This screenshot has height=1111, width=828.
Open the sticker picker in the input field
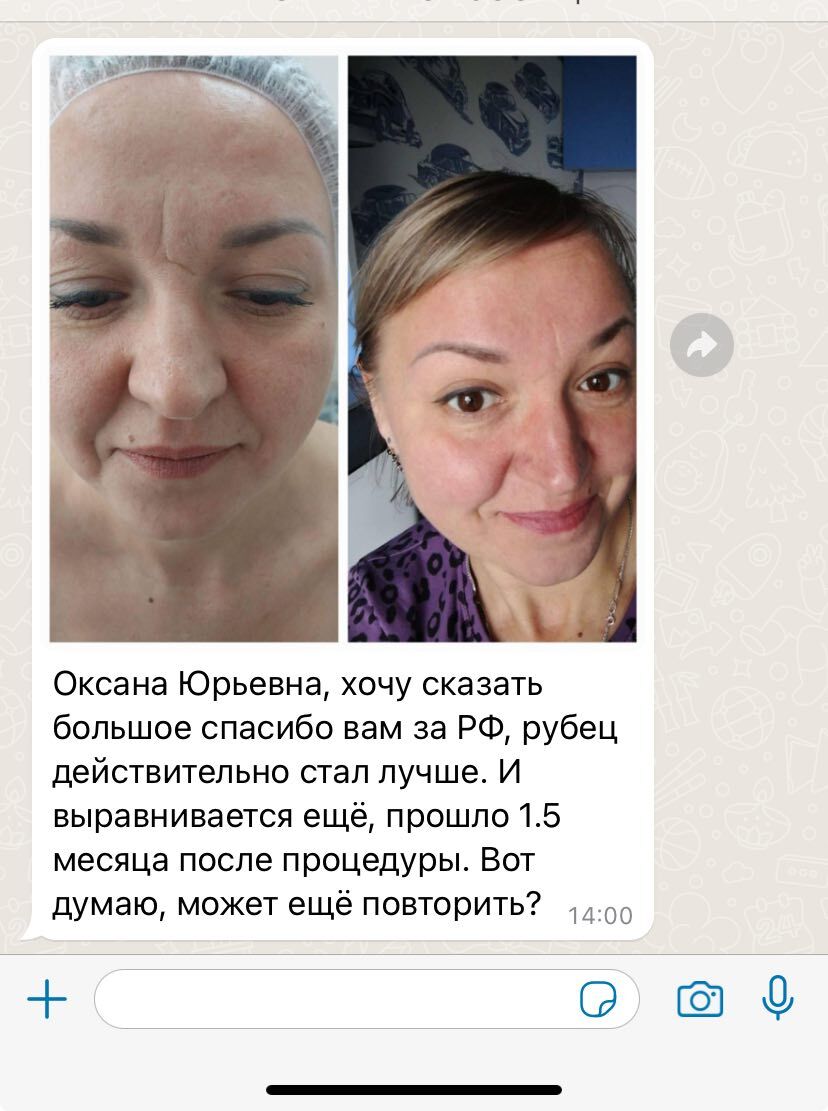[598, 999]
